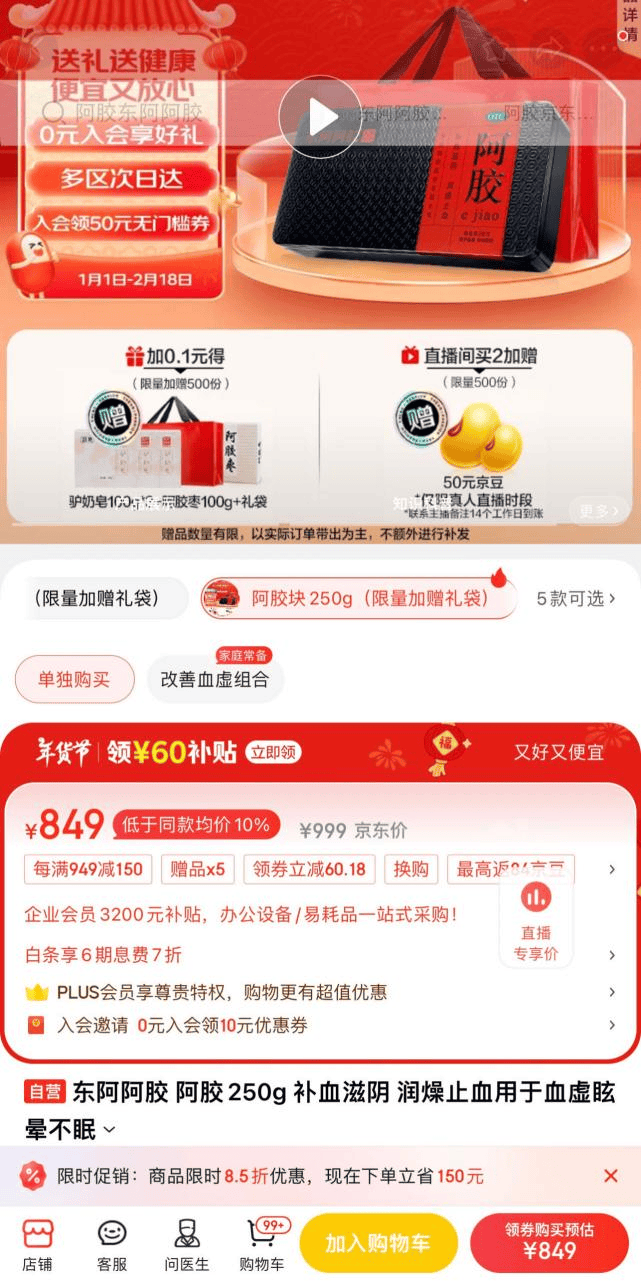
Task: Claim subsidy with 立即领 button
Action: click(274, 752)
